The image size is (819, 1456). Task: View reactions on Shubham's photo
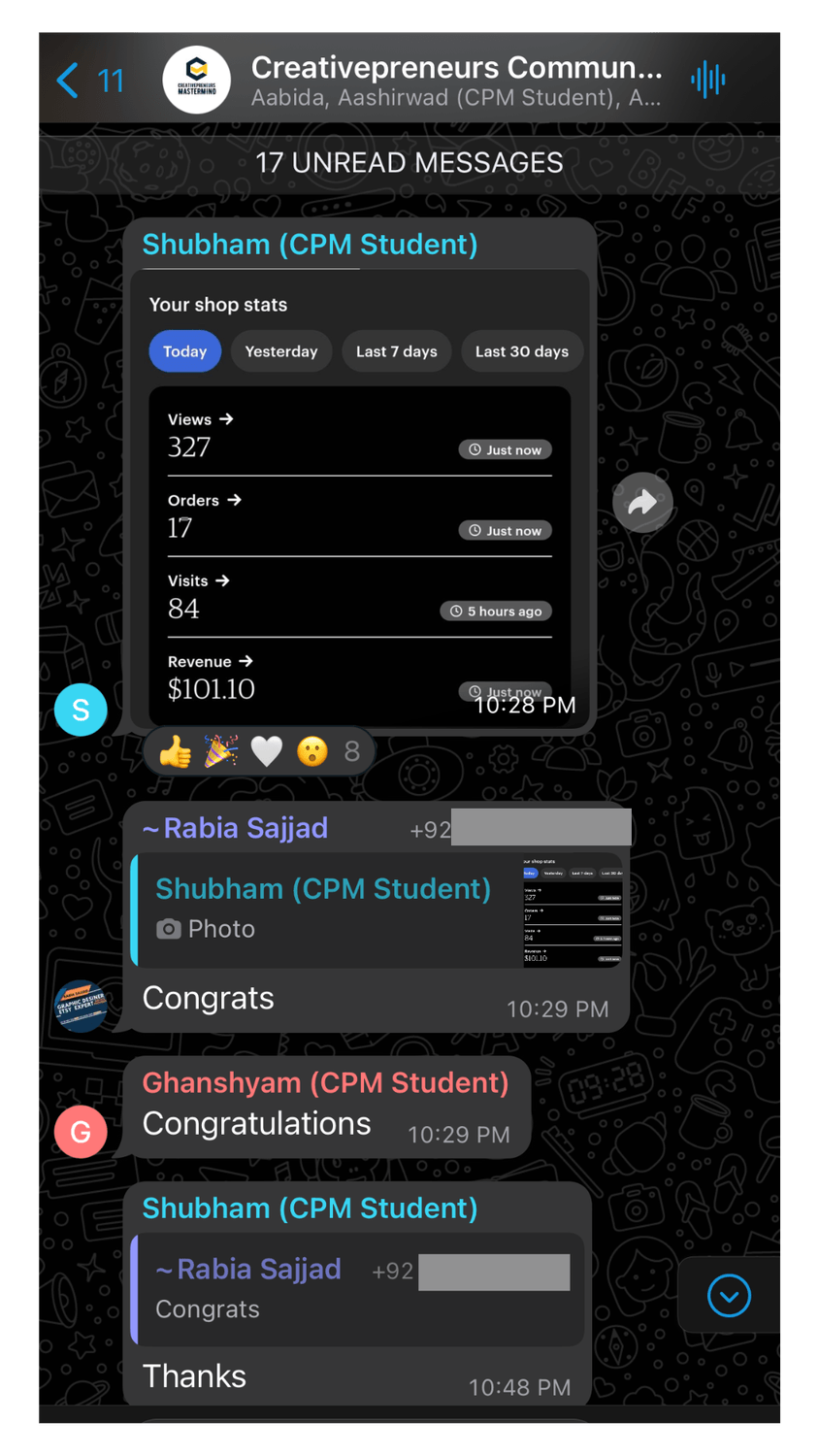259,750
